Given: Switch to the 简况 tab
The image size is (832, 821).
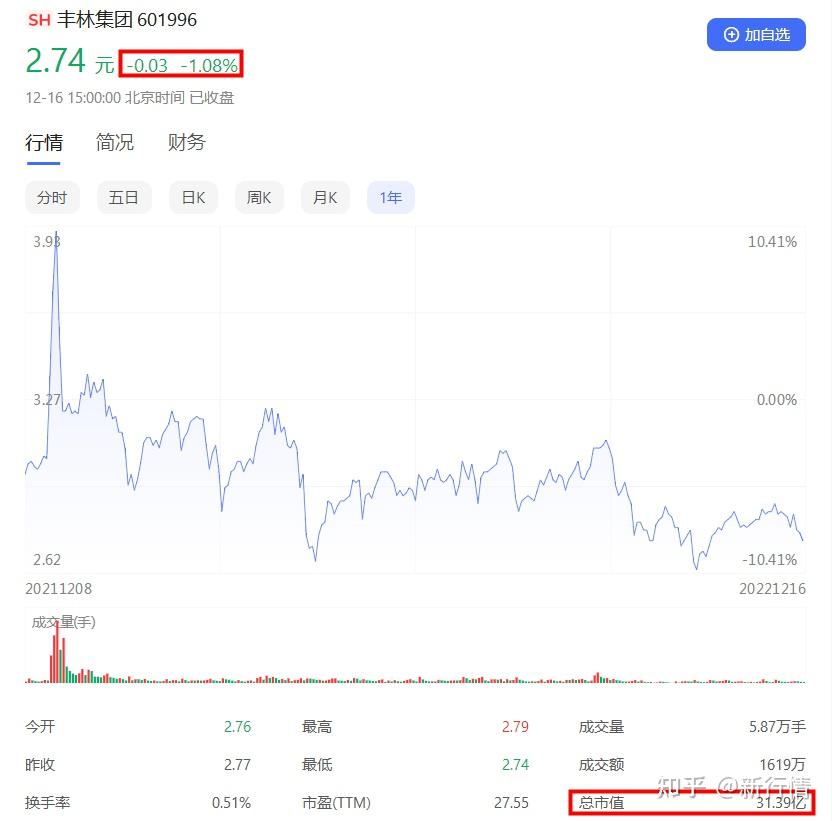Looking at the screenshot, I should [115, 143].
